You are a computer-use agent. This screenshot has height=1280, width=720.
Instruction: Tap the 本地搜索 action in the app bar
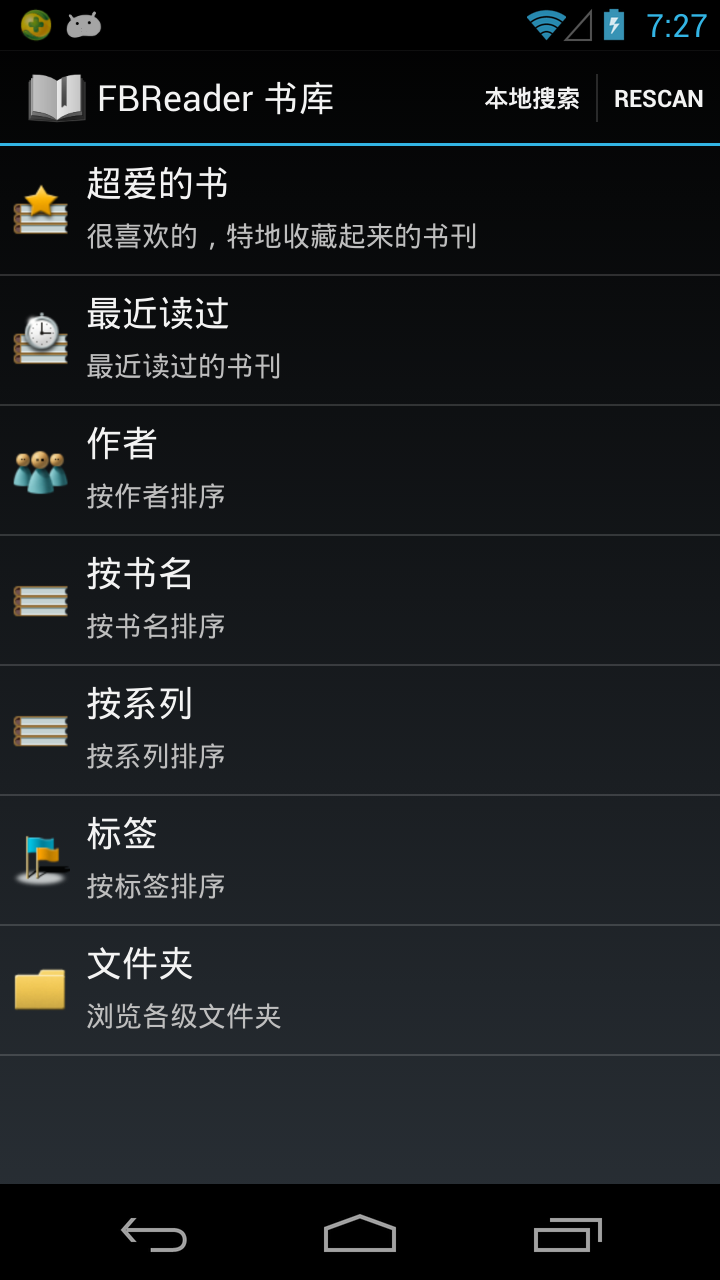[532, 99]
